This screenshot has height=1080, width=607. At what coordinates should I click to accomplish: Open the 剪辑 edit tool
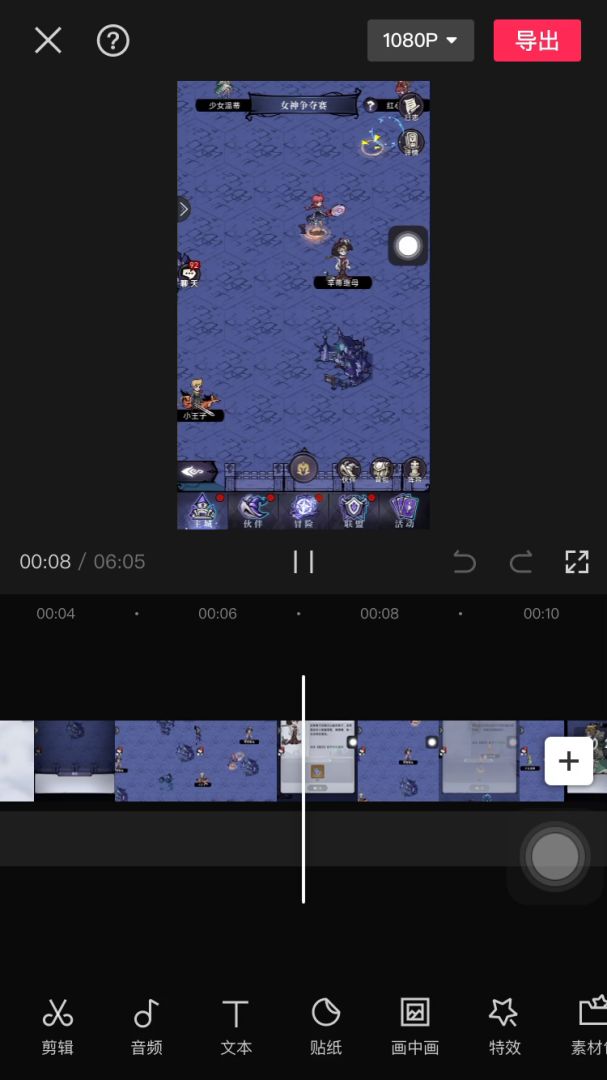click(57, 1026)
